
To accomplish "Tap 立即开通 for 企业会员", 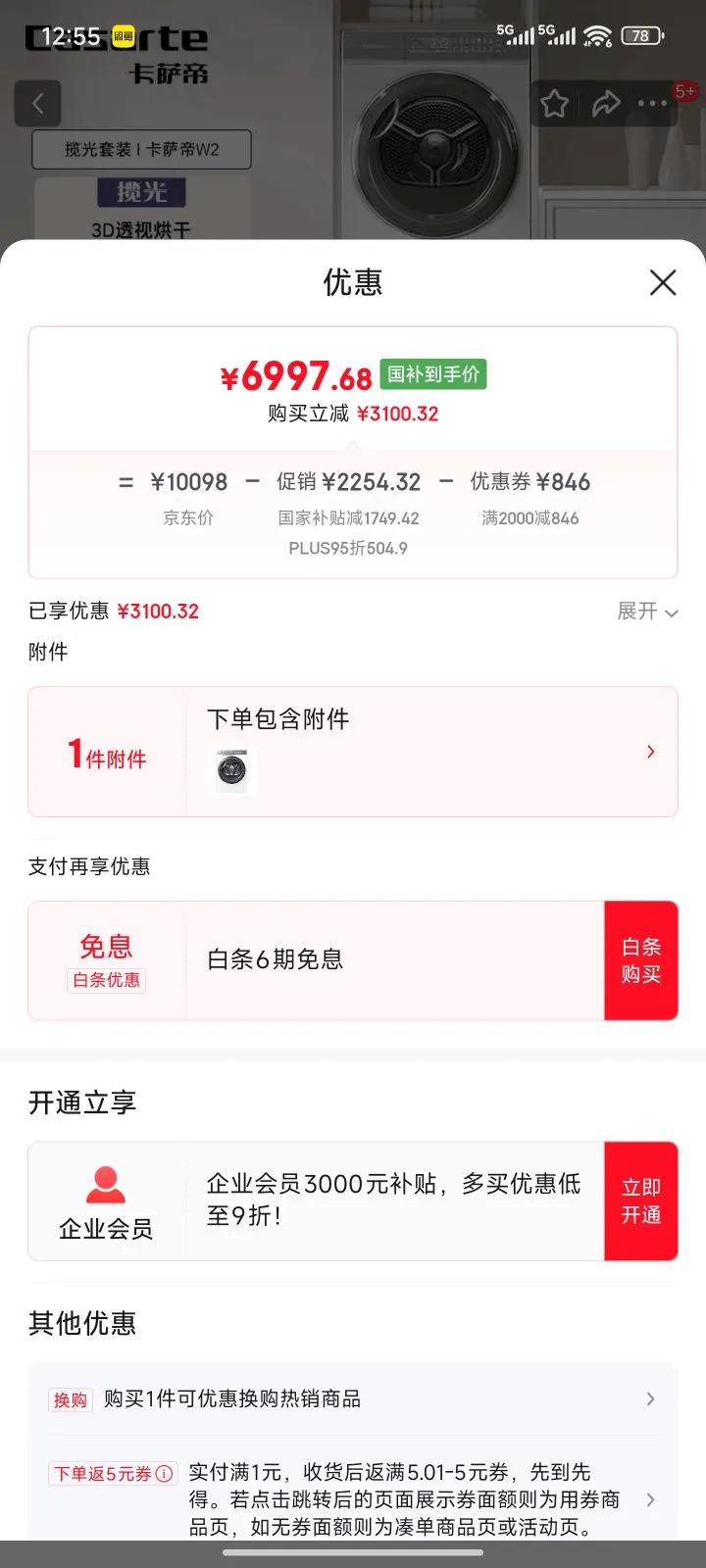I will click(x=640, y=1200).
